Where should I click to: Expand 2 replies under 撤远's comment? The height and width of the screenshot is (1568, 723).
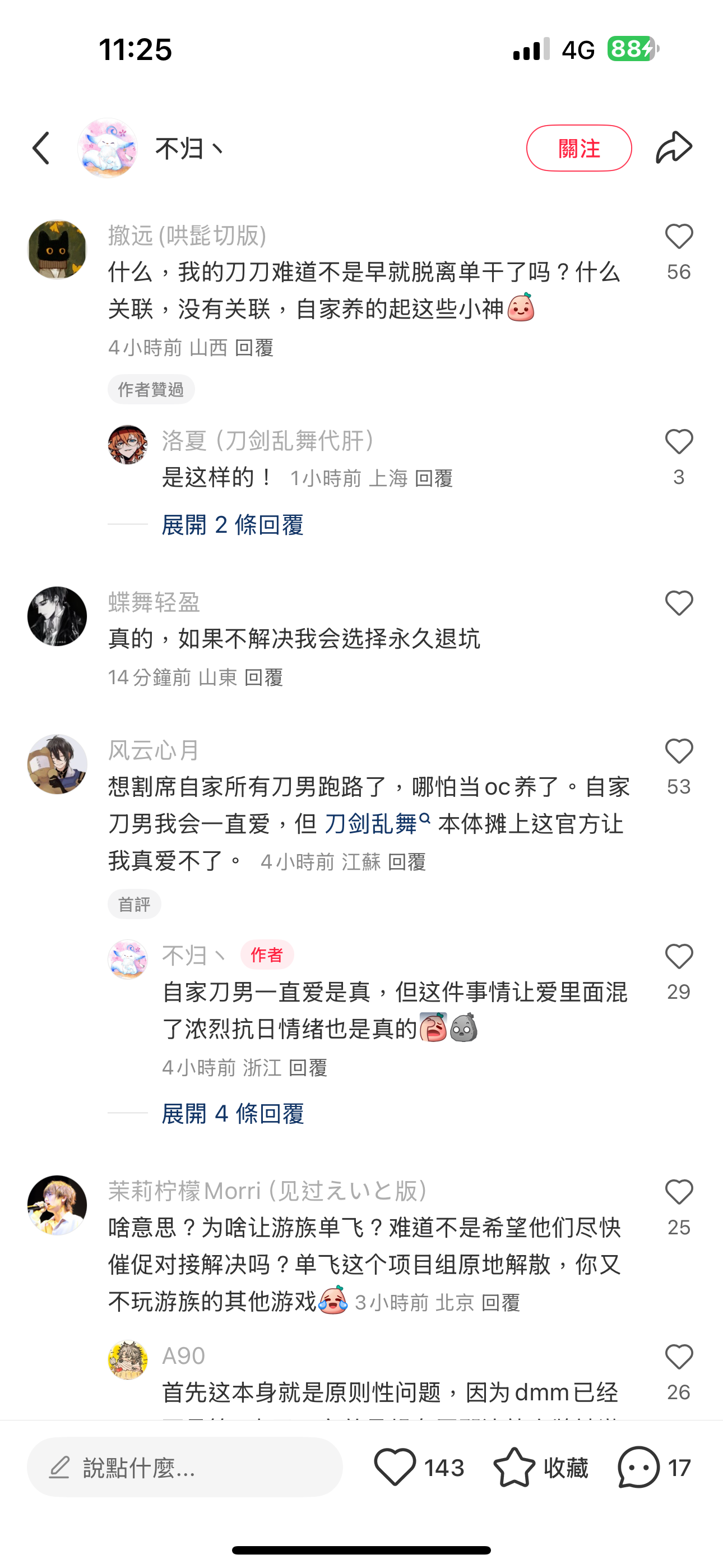click(x=232, y=525)
